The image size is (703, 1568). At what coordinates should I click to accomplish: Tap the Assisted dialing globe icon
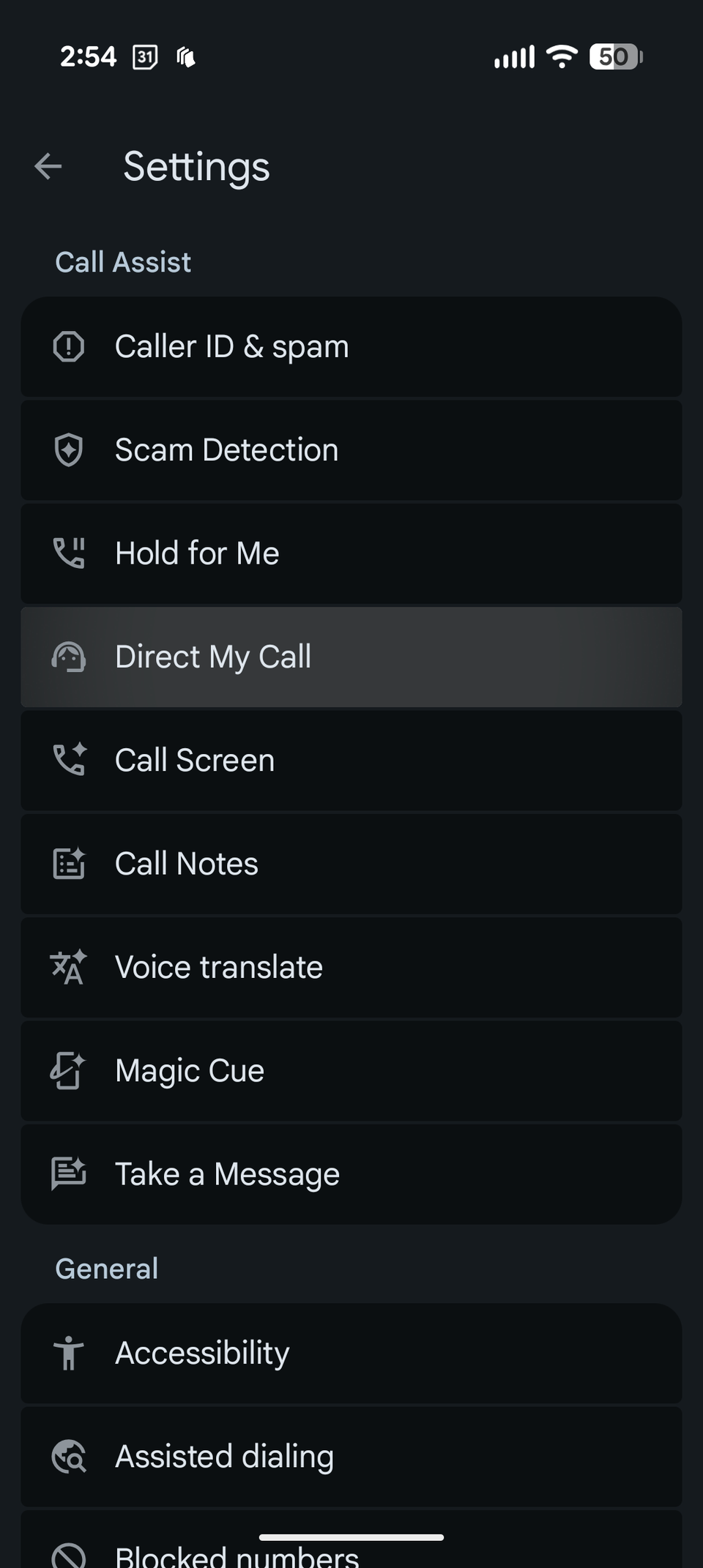pos(68,1457)
